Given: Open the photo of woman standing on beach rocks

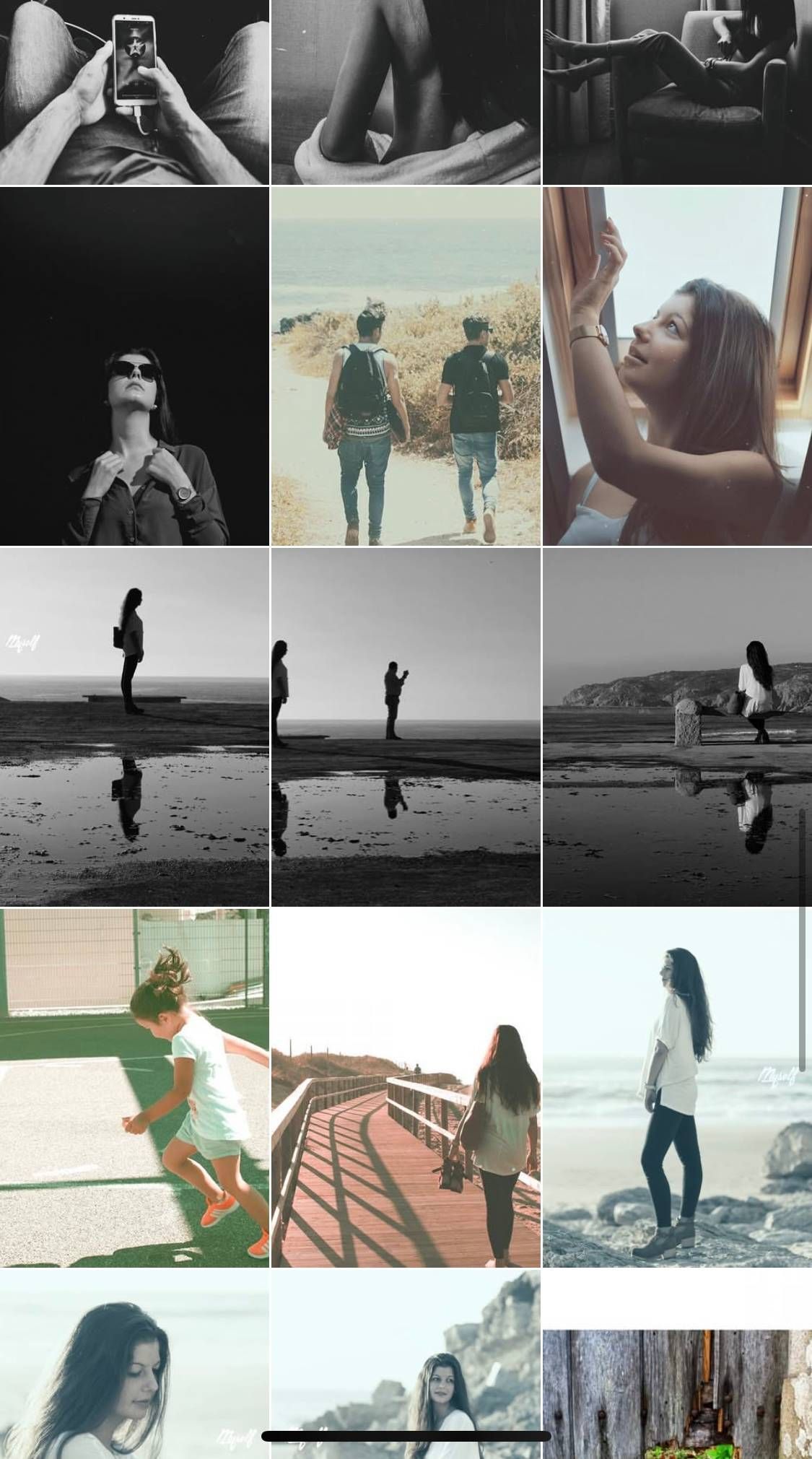Looking at the screenshot, I should tap(677, 1088).
